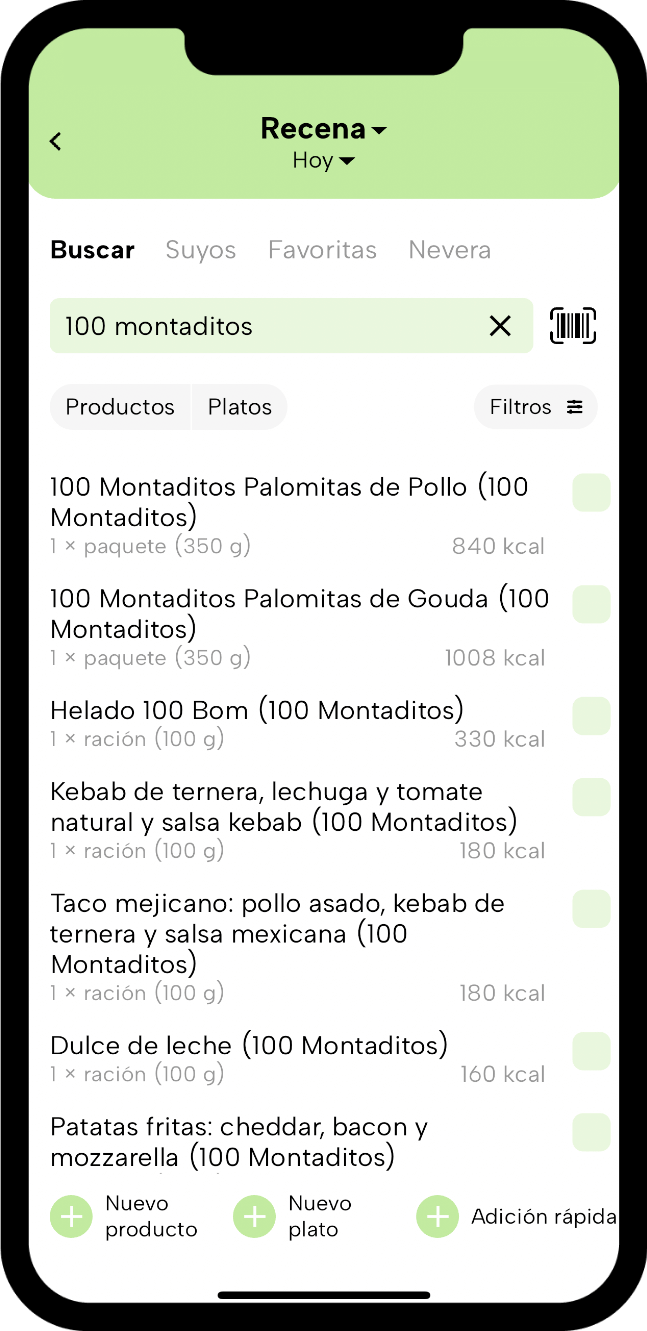Tick the checkbox for Dulce de leche
The height and width of the screenshot is (1331, 647).
point(592,1052)
